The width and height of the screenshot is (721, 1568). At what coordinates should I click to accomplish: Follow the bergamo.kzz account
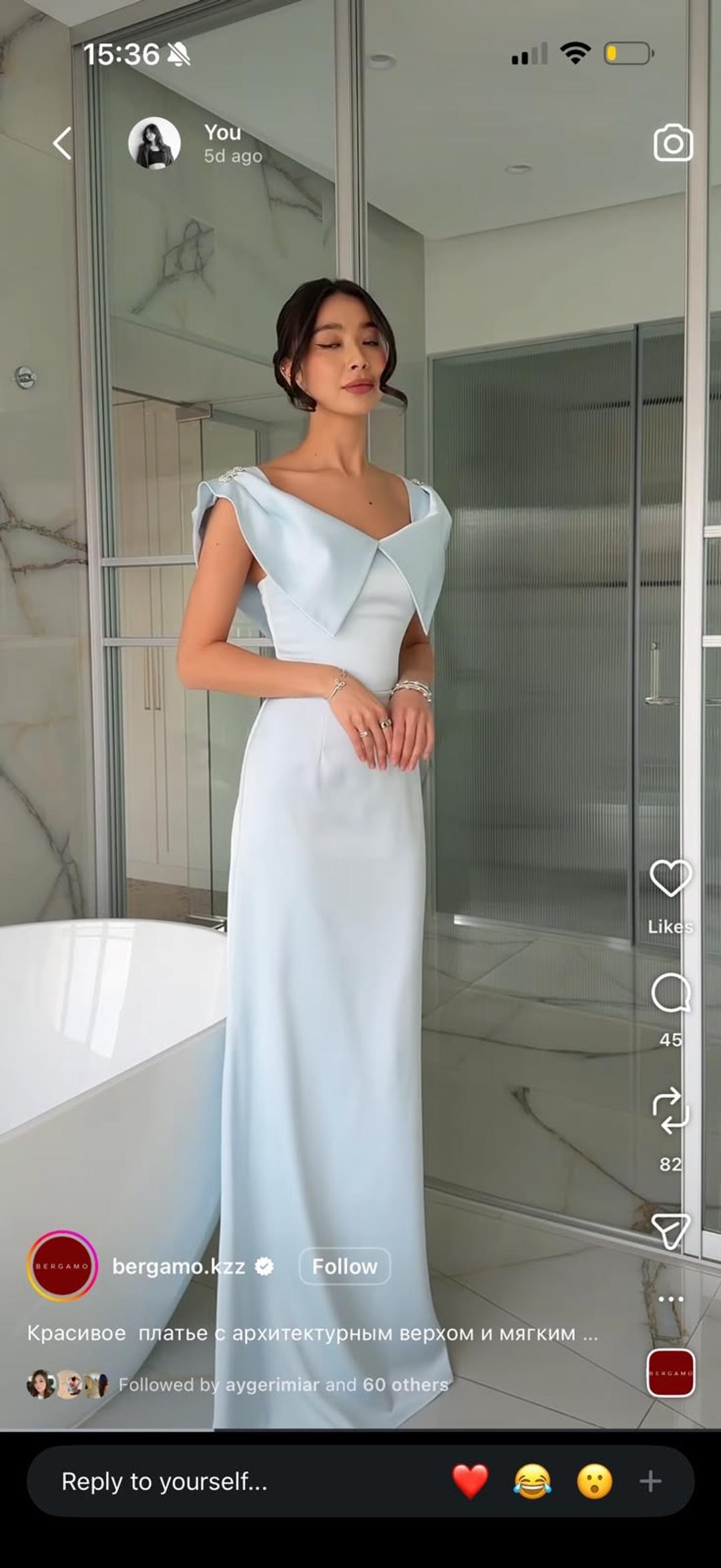[x=344, y=1266]
